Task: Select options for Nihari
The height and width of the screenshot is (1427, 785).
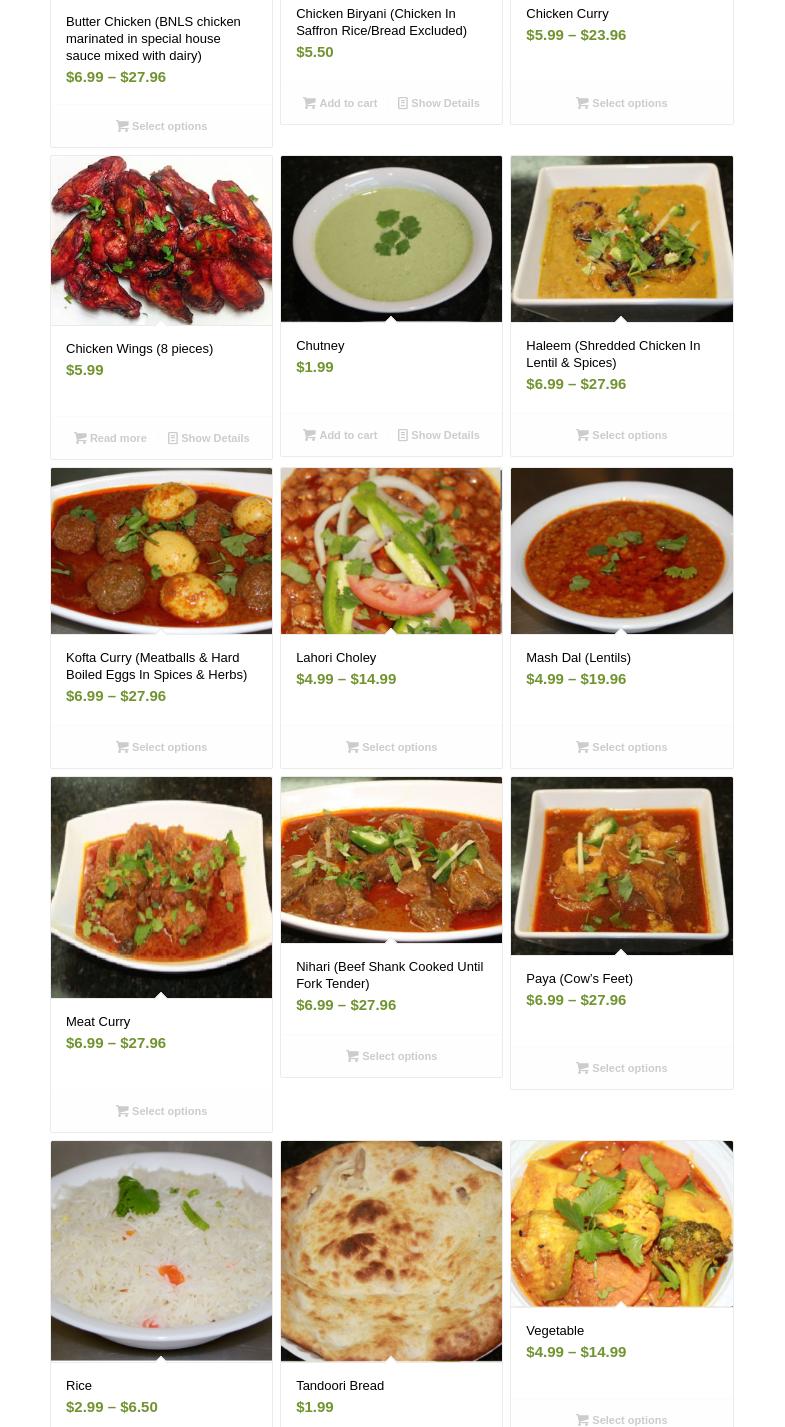Action: [391, 1056]
